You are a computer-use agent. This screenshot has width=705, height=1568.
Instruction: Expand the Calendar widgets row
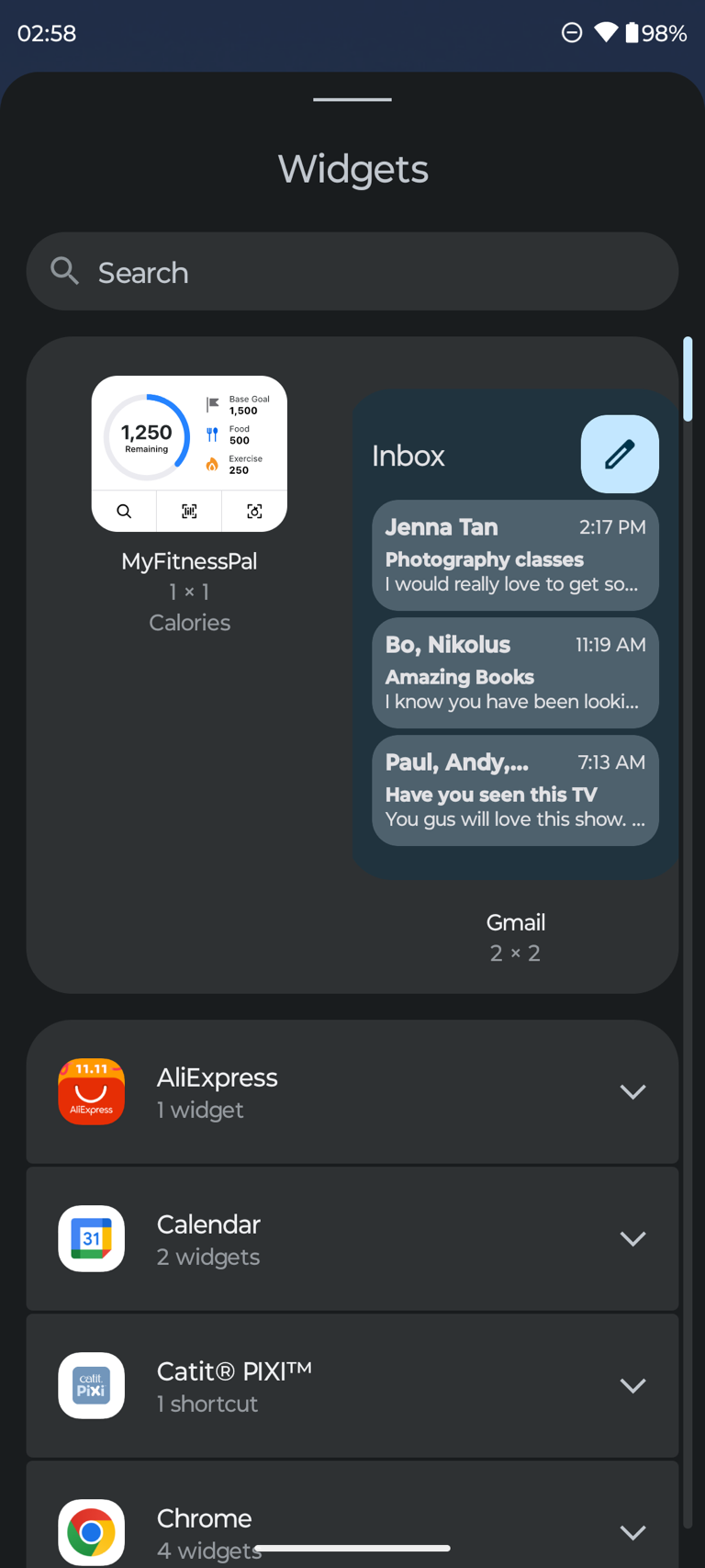pyautogui.click(x=352, y=1238)
